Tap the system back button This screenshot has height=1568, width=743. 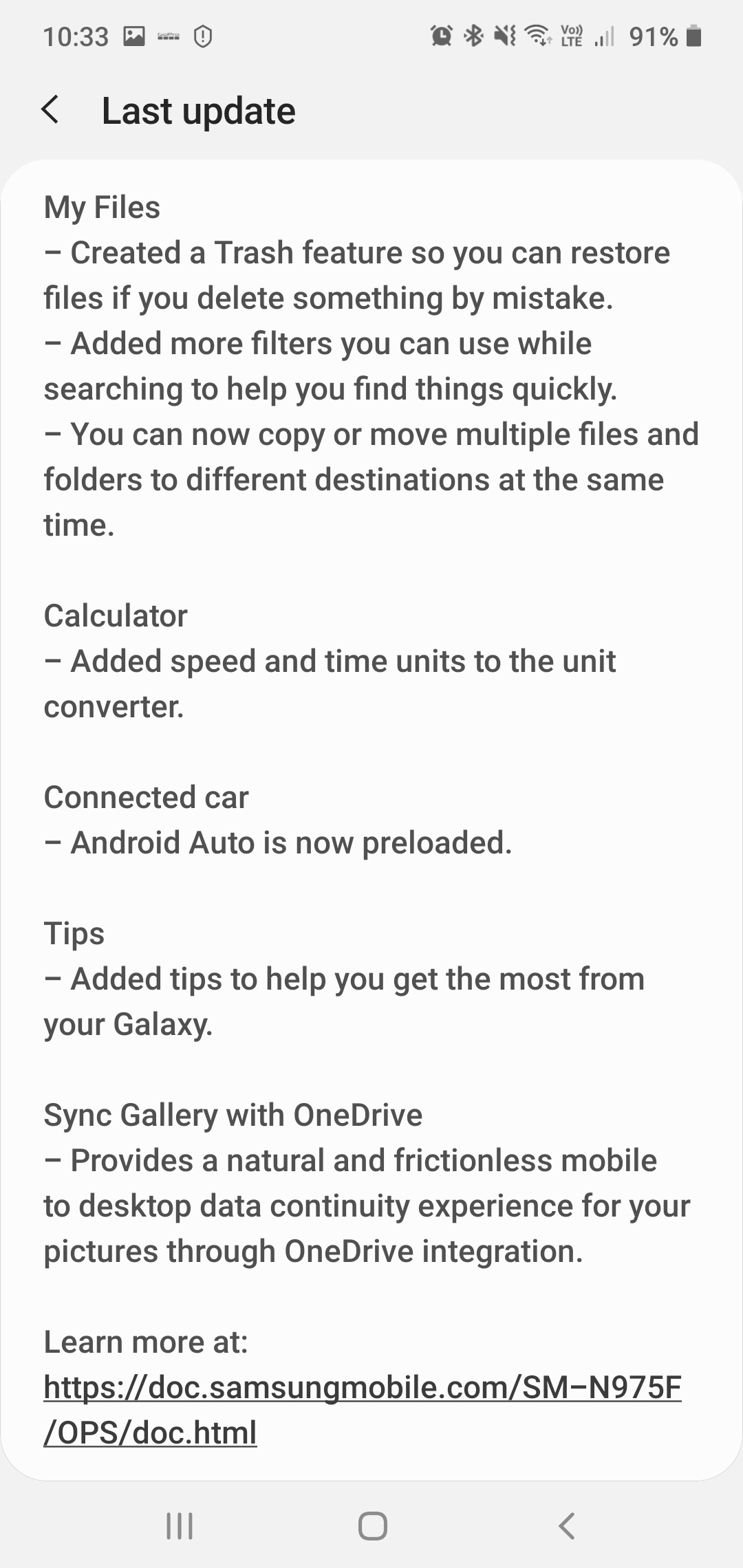click(566, 1526)
